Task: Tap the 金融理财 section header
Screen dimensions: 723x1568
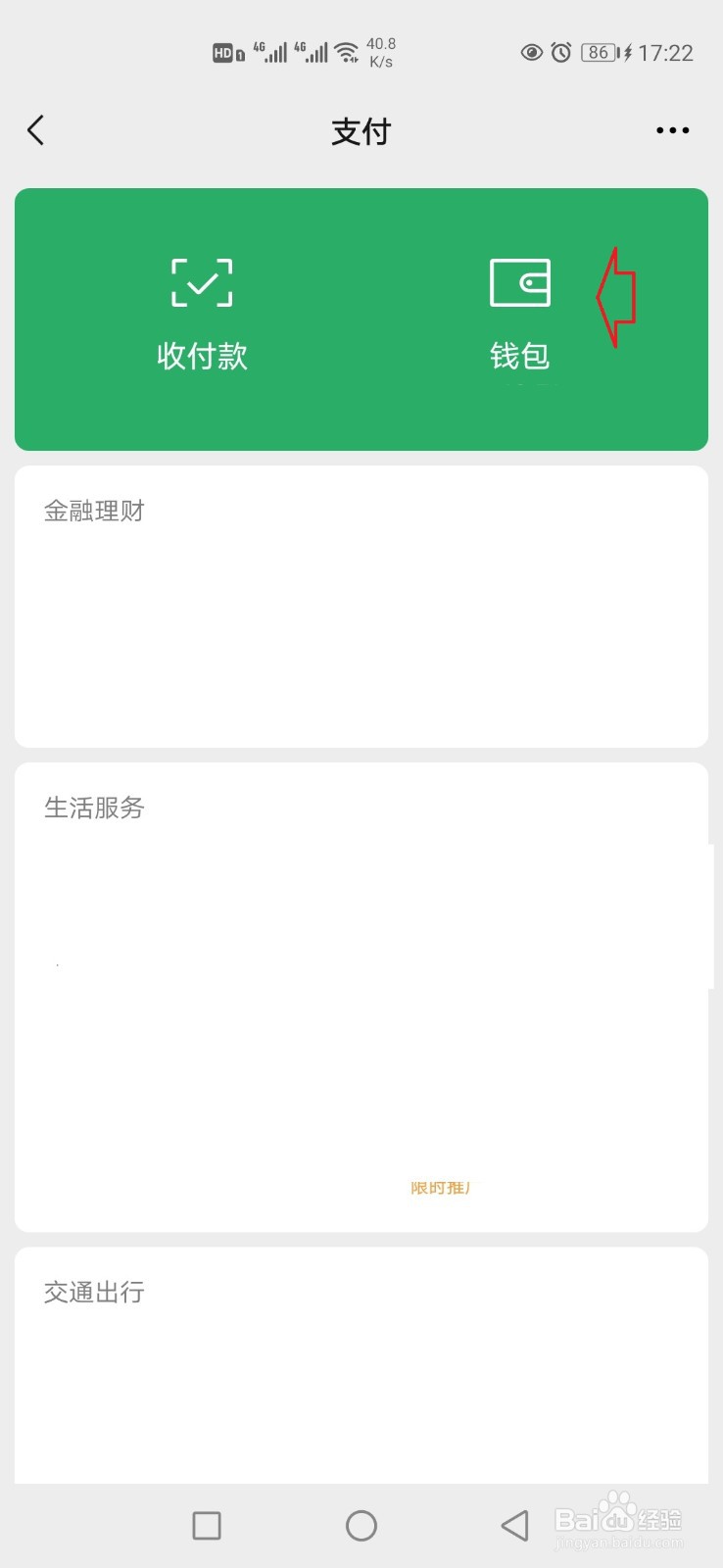Action: (94, 510)
